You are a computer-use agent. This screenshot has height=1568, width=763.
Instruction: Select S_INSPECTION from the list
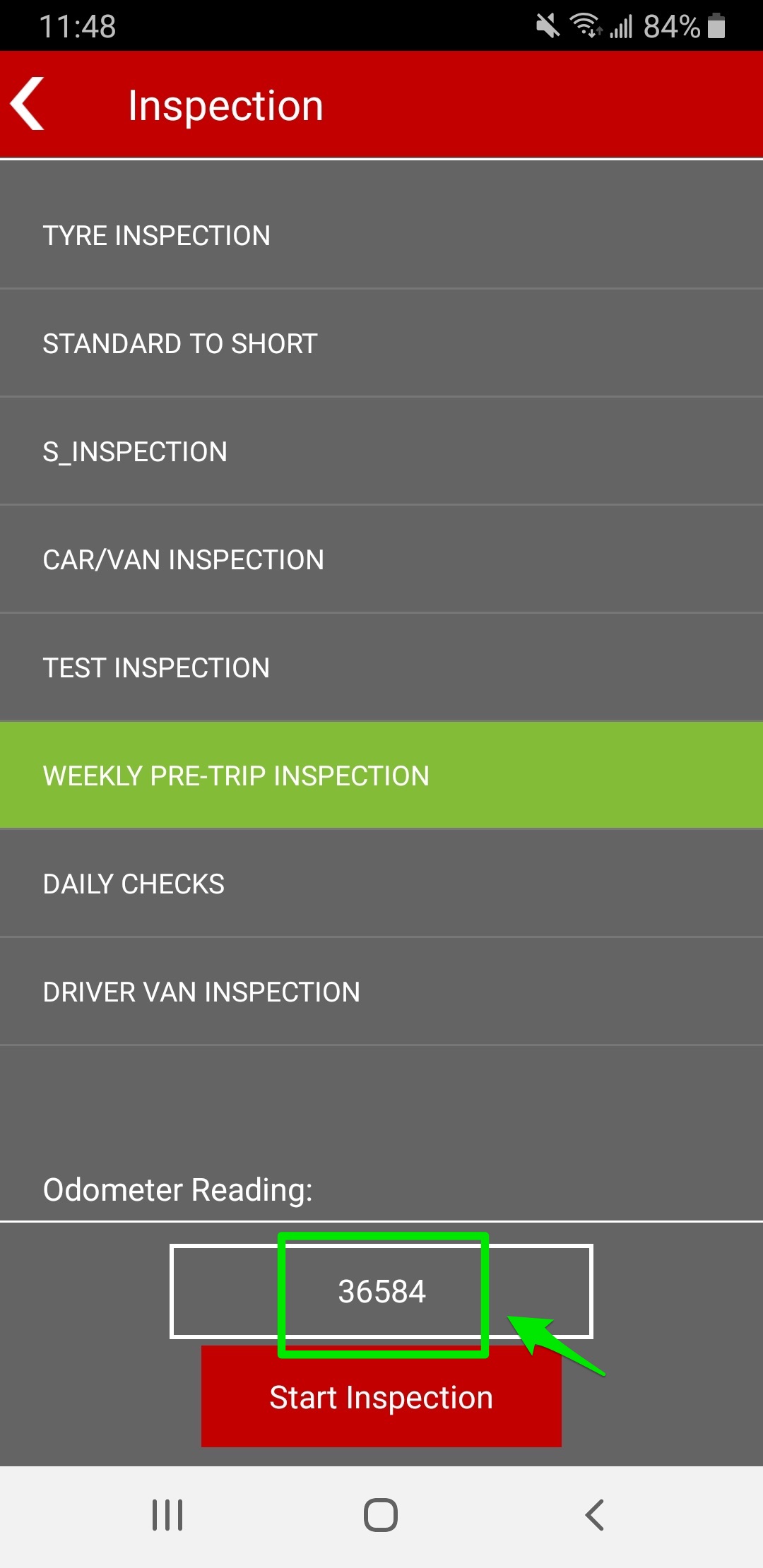pos(381,451)
